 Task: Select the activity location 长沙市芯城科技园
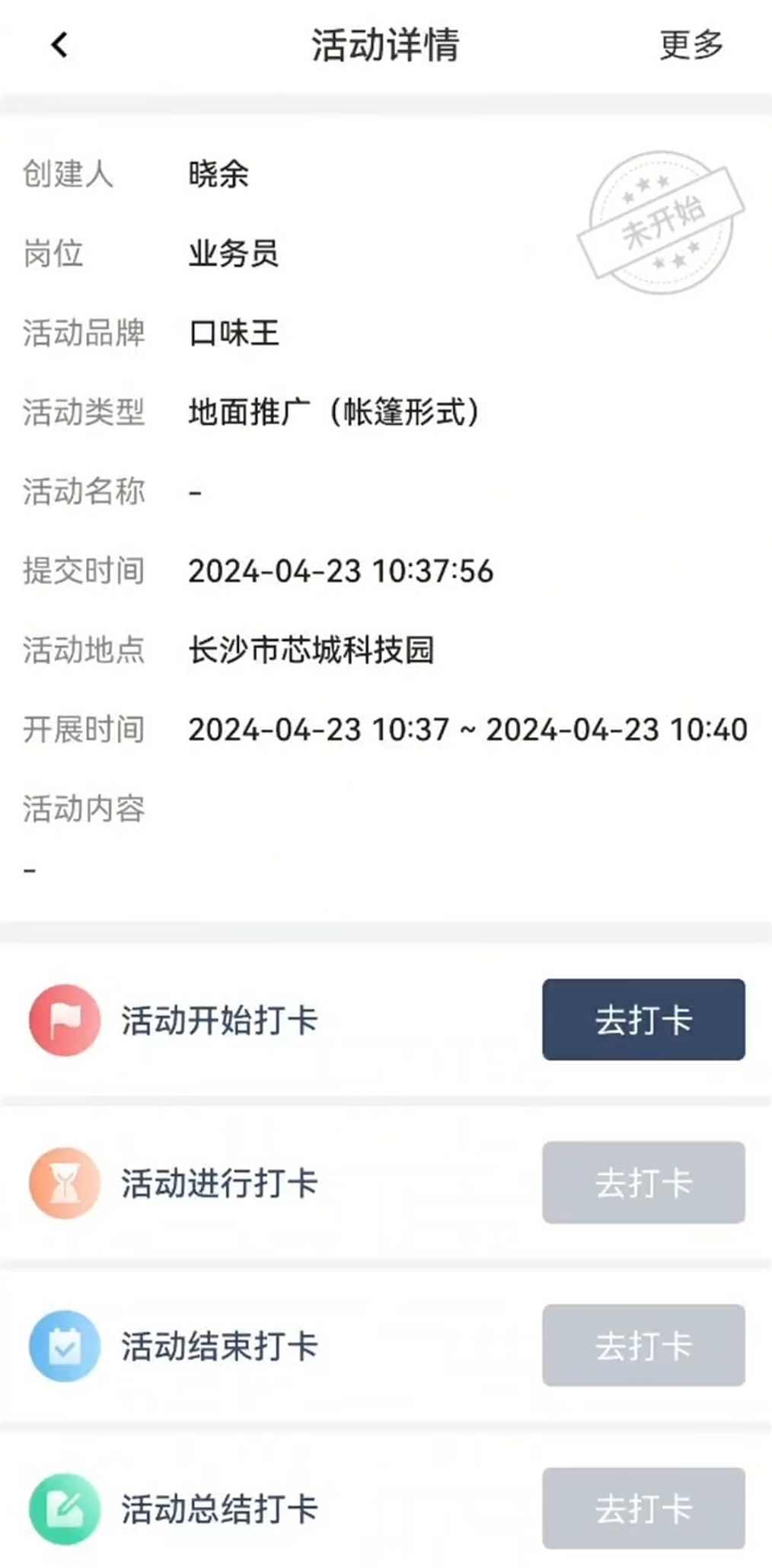tap(312, 651)
